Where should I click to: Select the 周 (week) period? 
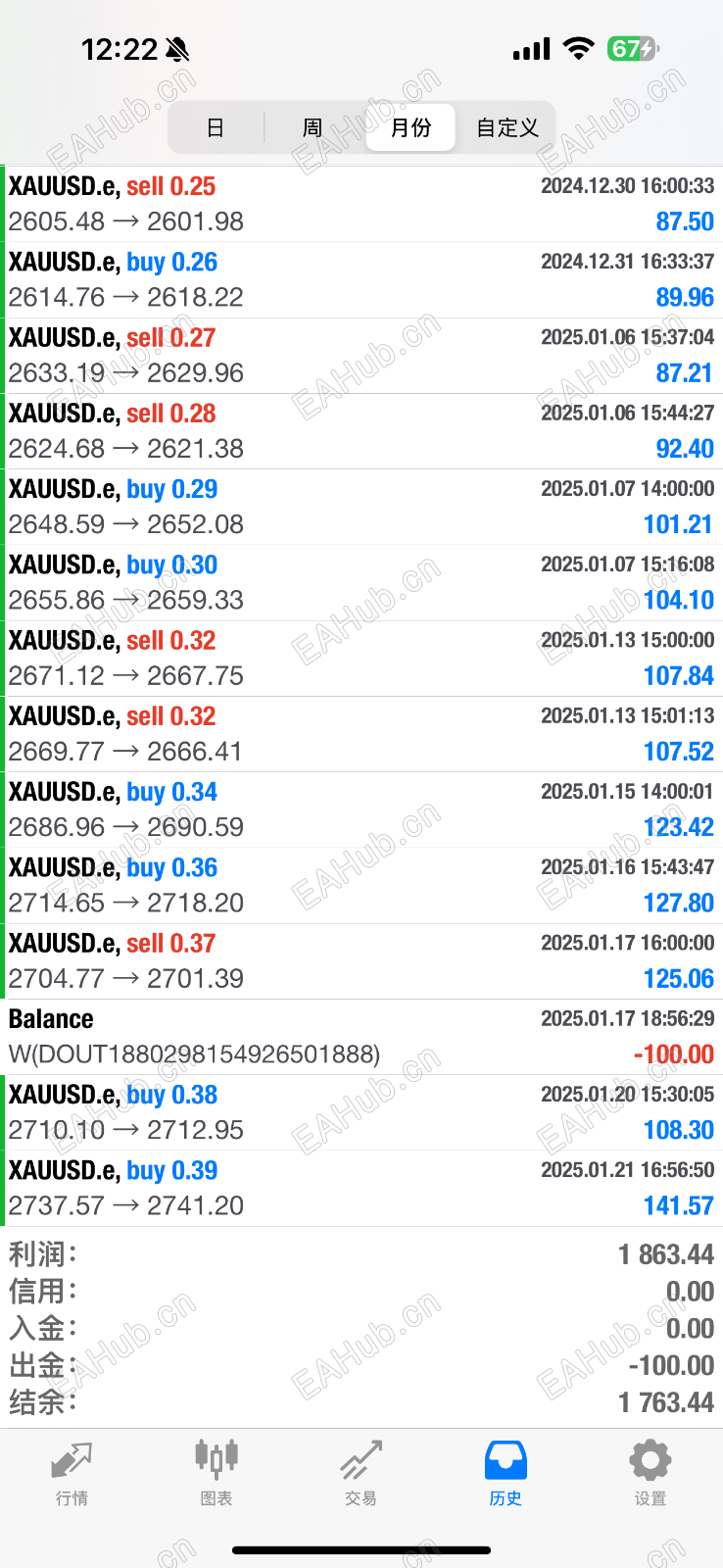[x=313, y=128]
